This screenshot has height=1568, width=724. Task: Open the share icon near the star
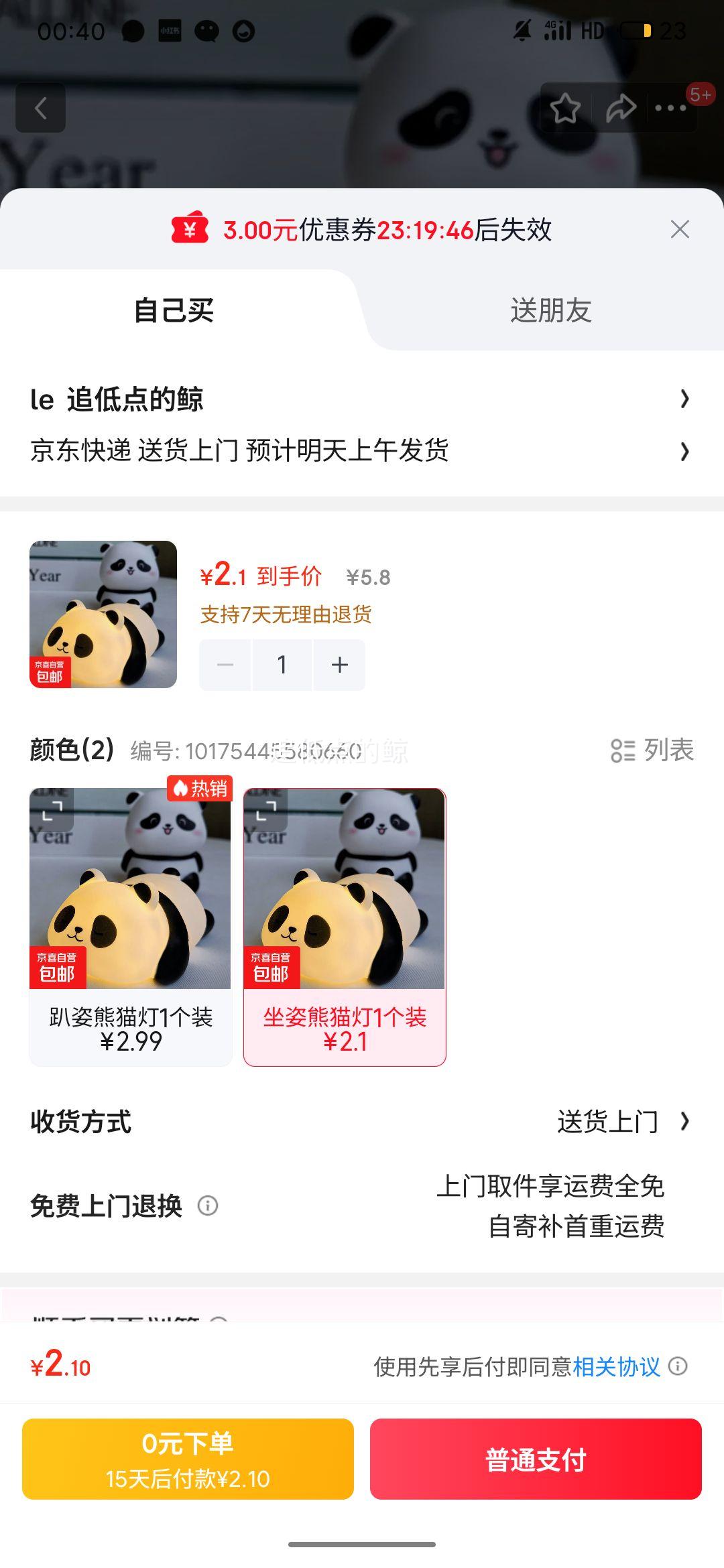point(620,107)
